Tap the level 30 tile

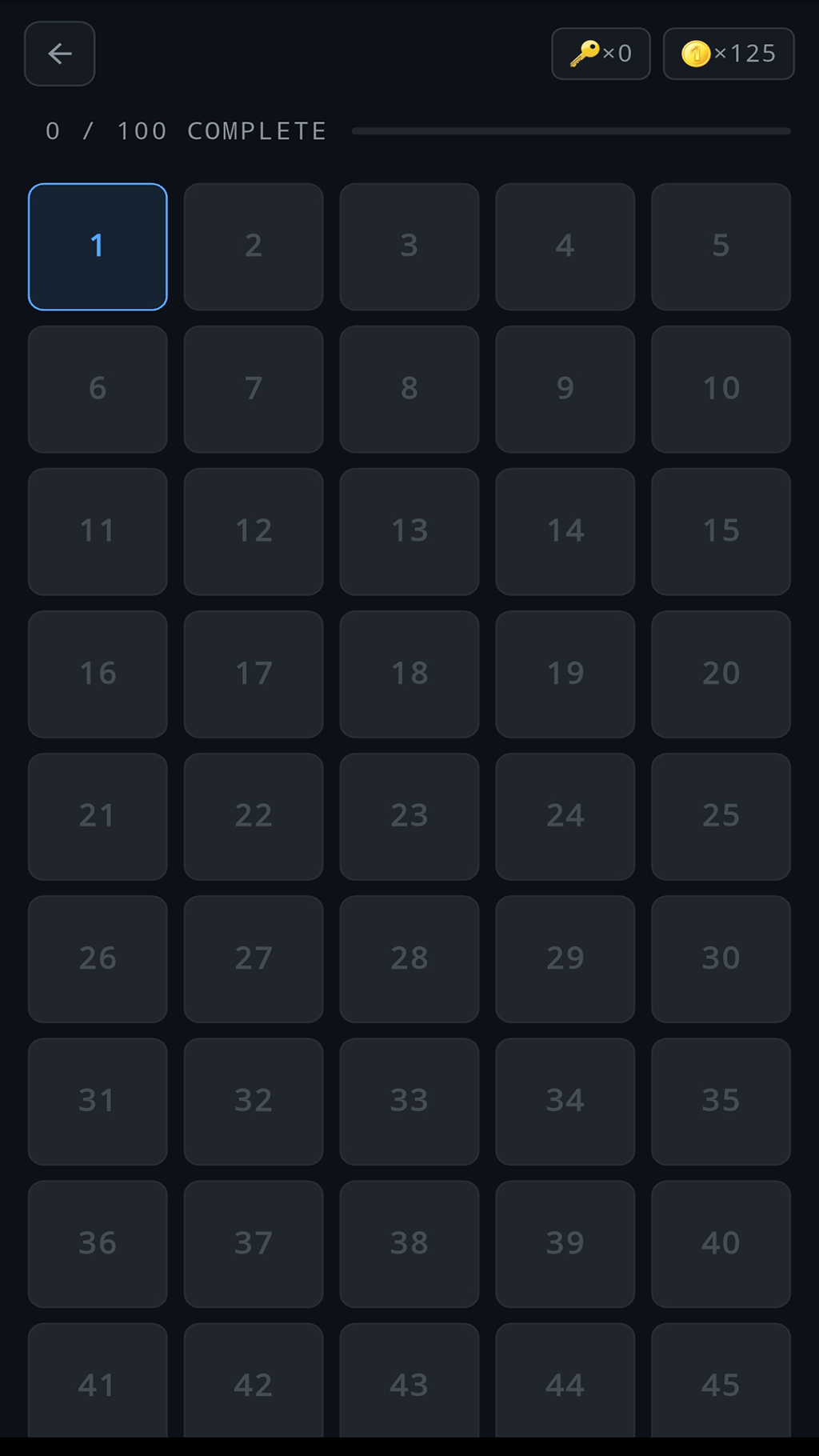pyautogui.click(x=721, y=958)
